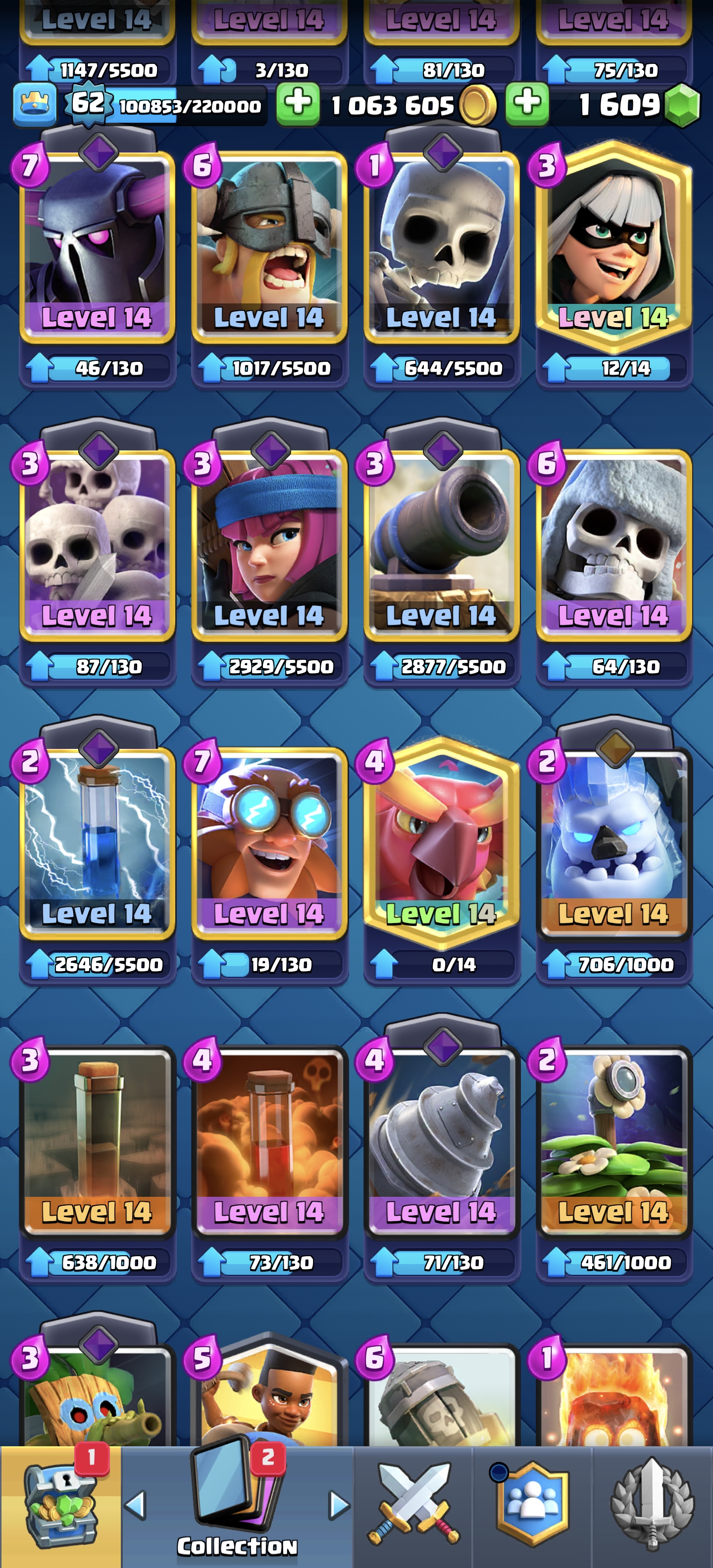This screenshot has width=713, height=1568.
Task: Open the Electro Giant card
Action: (269, 840)
